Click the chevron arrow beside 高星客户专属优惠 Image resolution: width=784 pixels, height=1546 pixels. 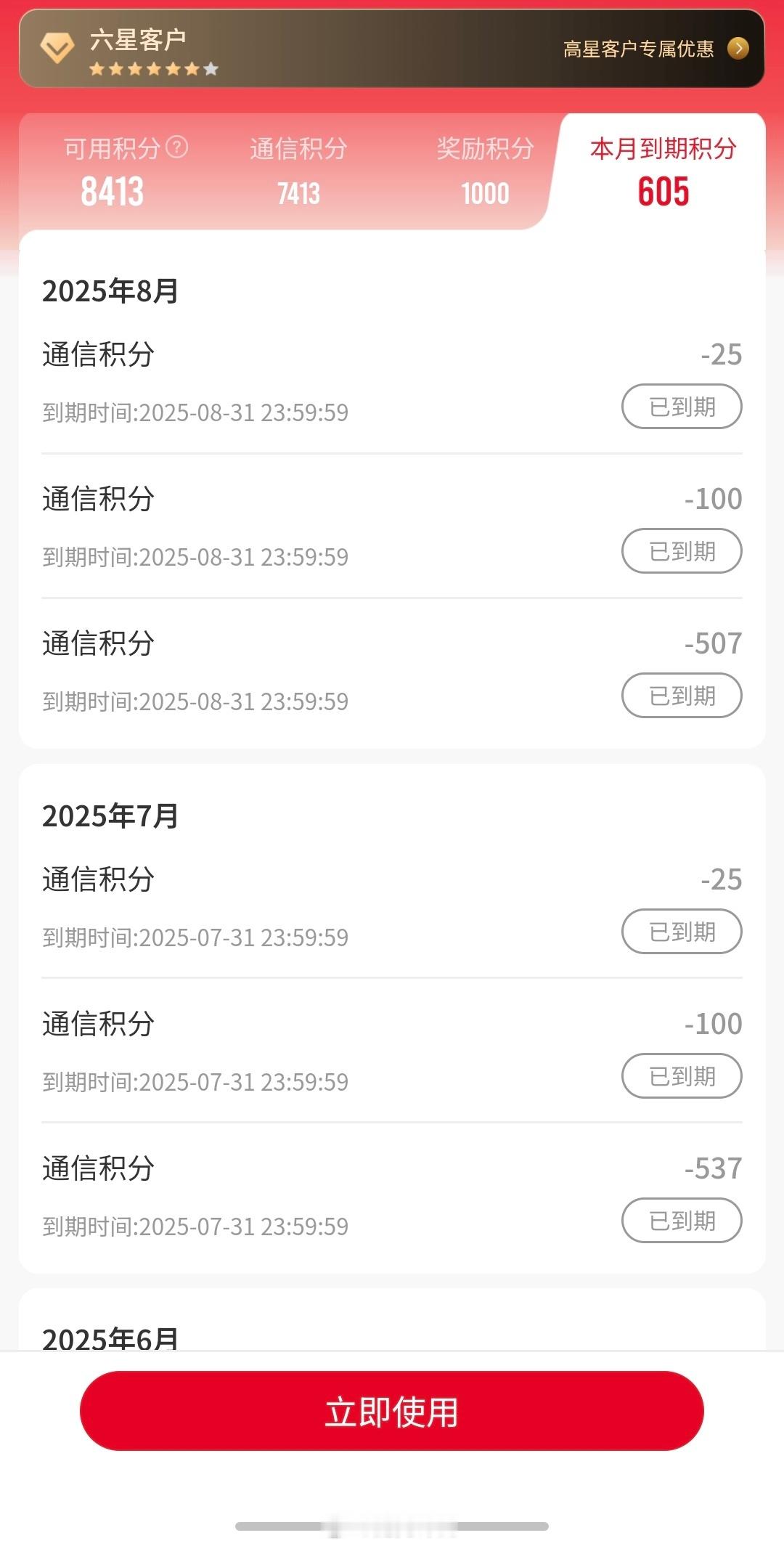[738, 49]
